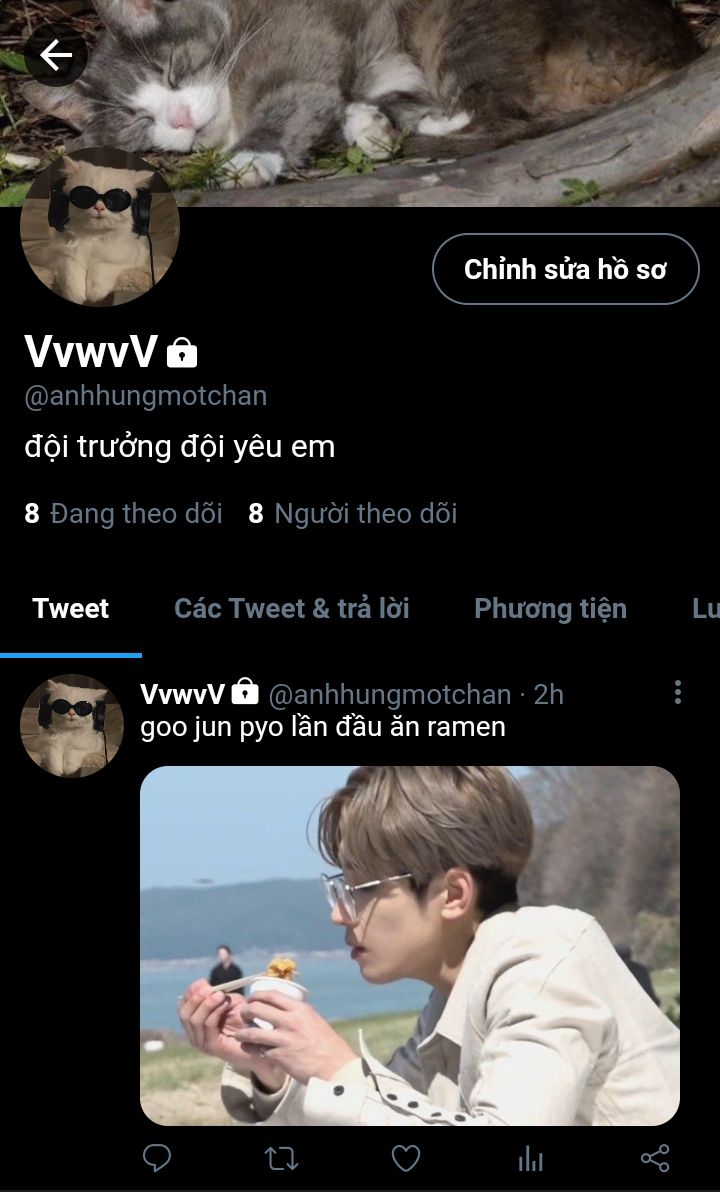Open the ramen tweet's image
This screenshot has width=720, height=1192.
(x=410, y=945)
